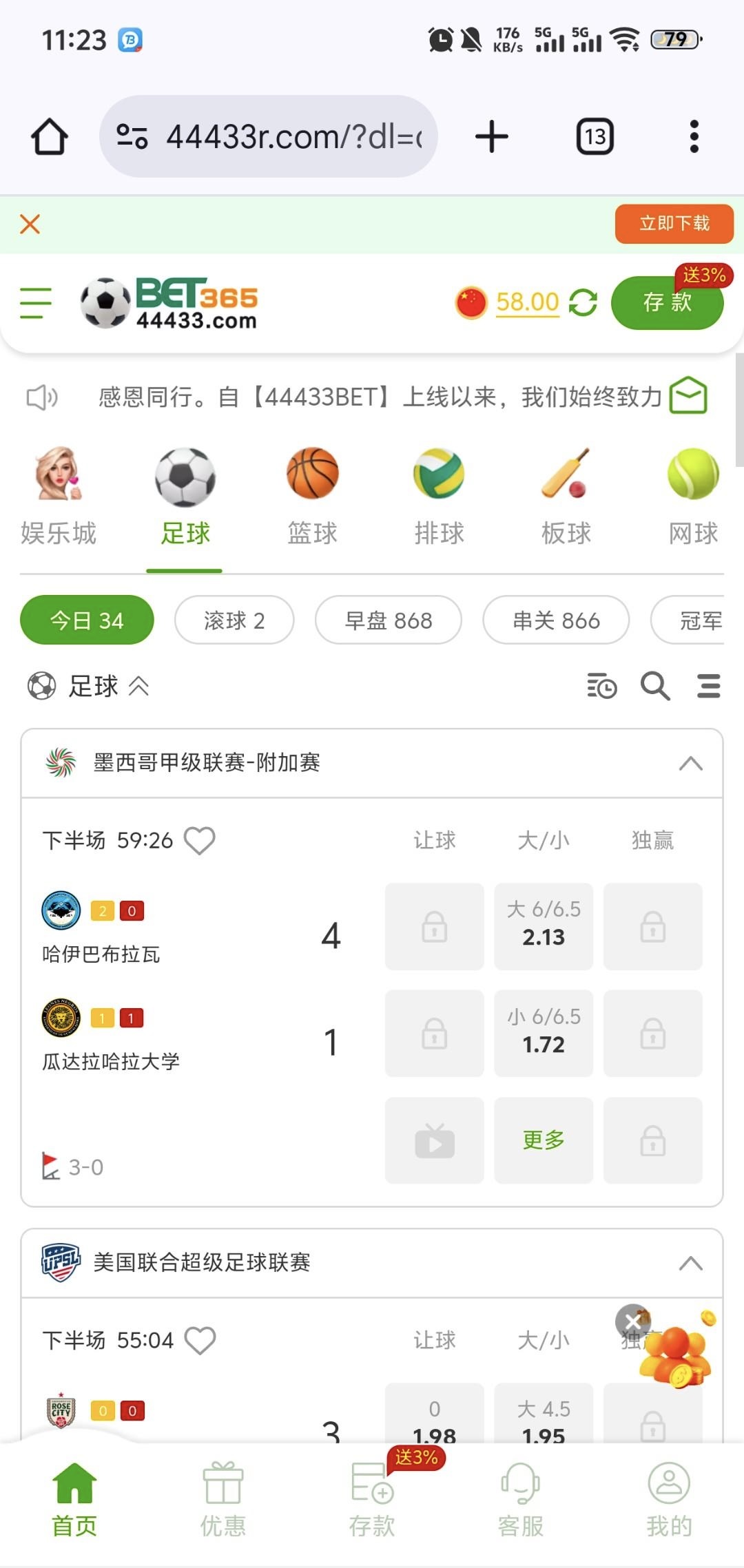Tap the green 存款 deposit button
The image size is (744, 1568).
click(x=667, y=303)
